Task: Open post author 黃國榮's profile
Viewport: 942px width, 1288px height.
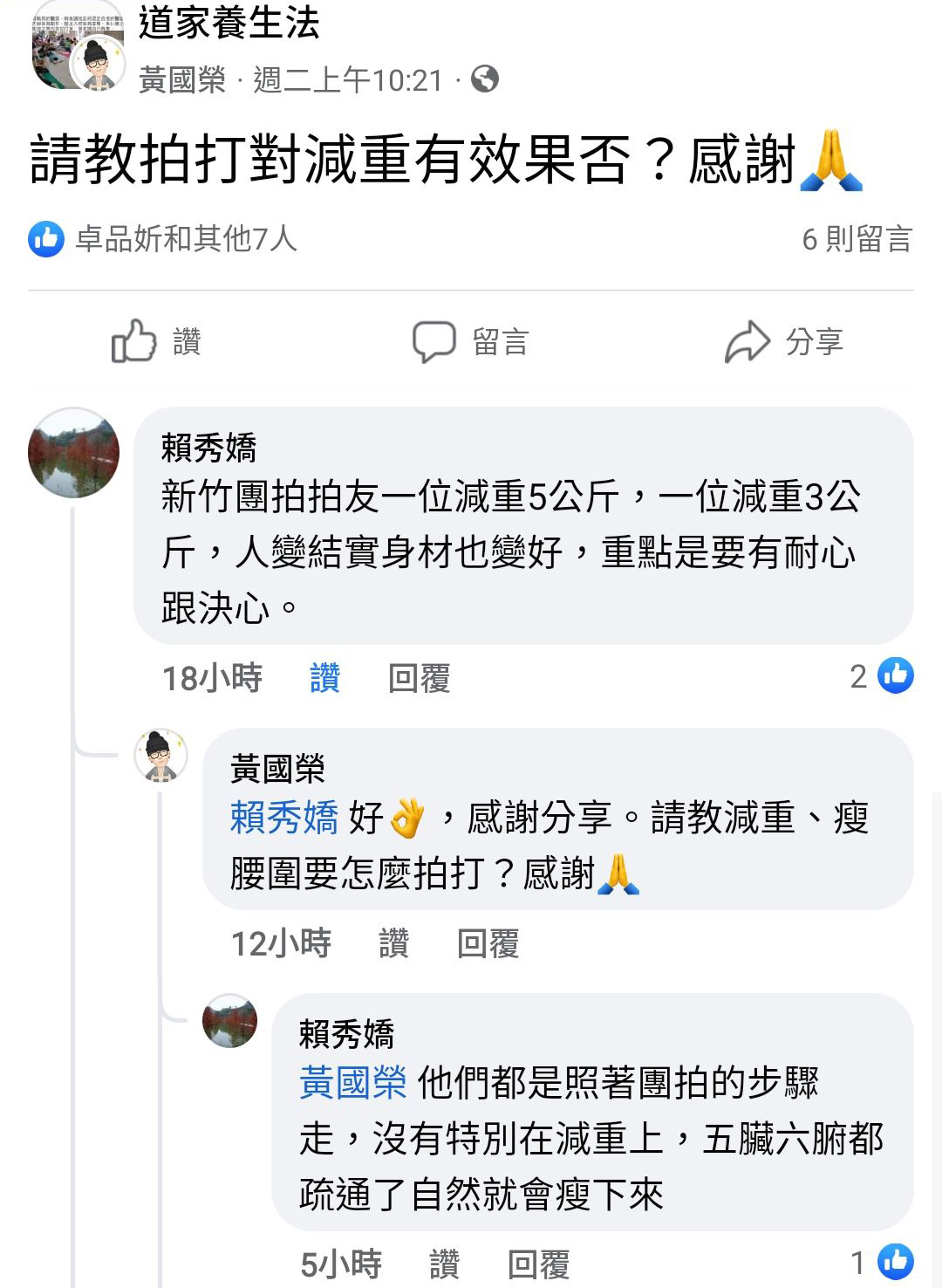Action: [x=182, y=80]
